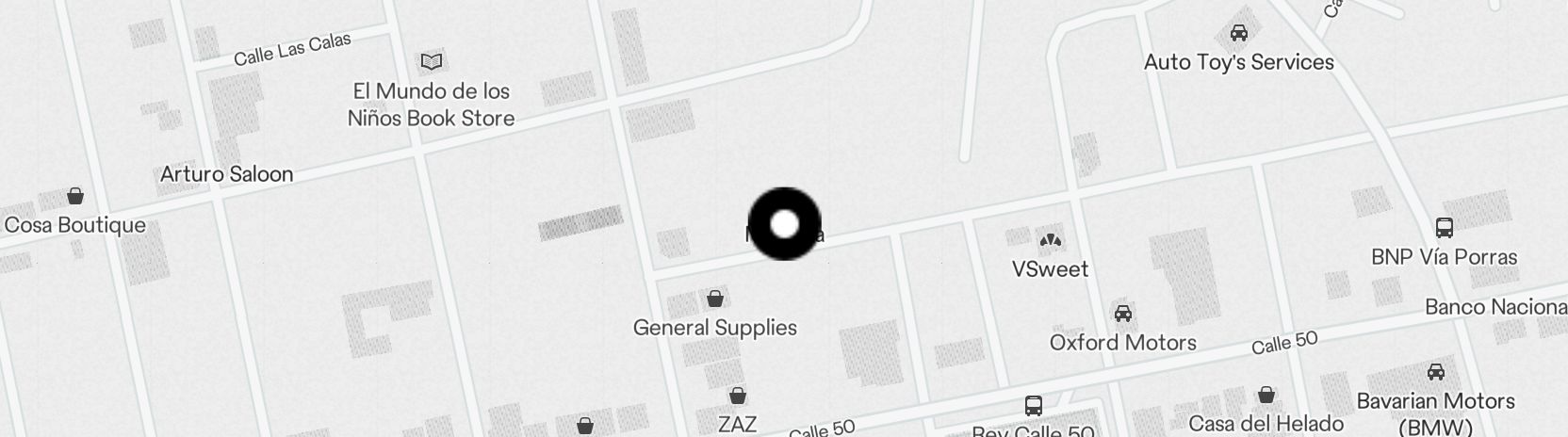The width and height of the screenshot is (1568, 437).
Task: Open El Mundo de los Niños Book Store marker
Action: (x=432, y=62)
